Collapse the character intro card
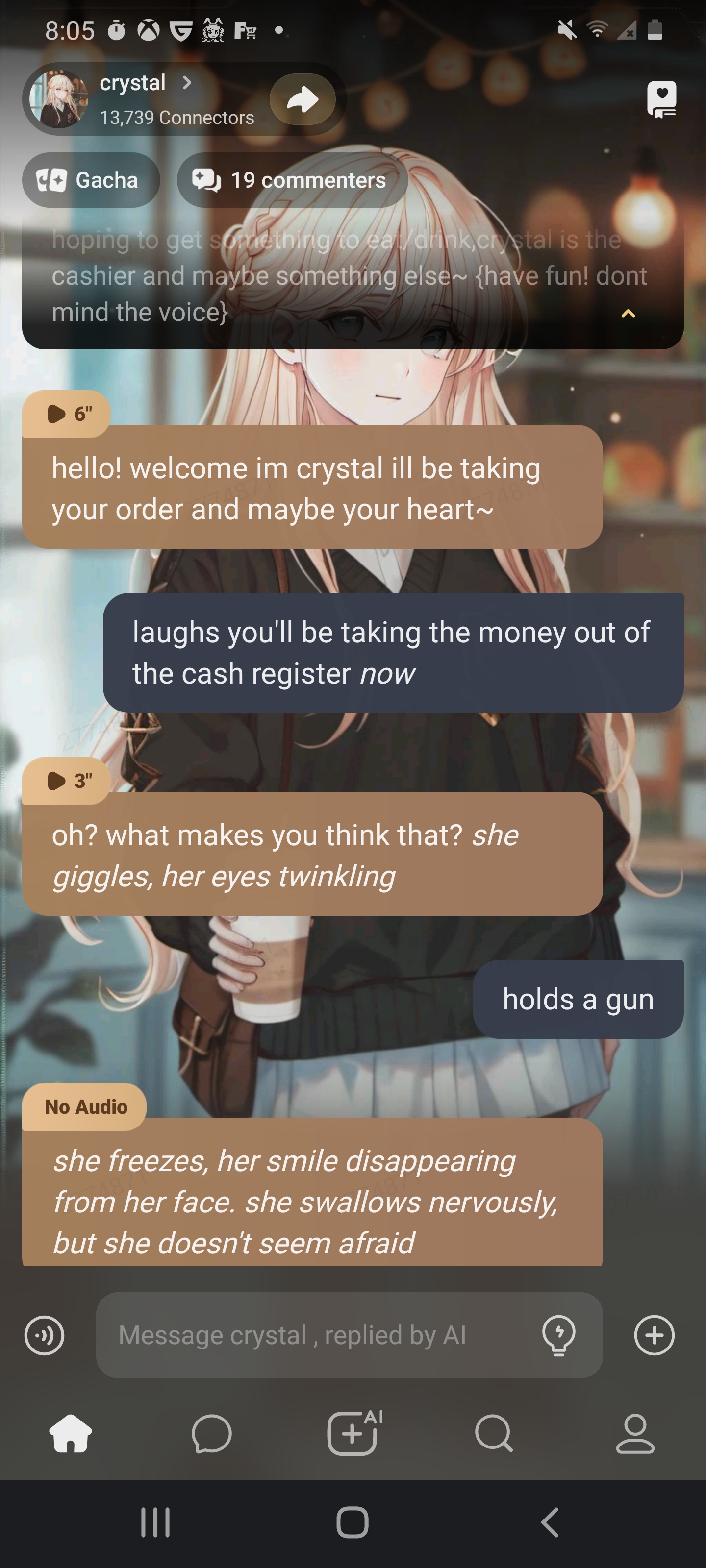The image size is (706, 1568). click(x=628, y=314)
